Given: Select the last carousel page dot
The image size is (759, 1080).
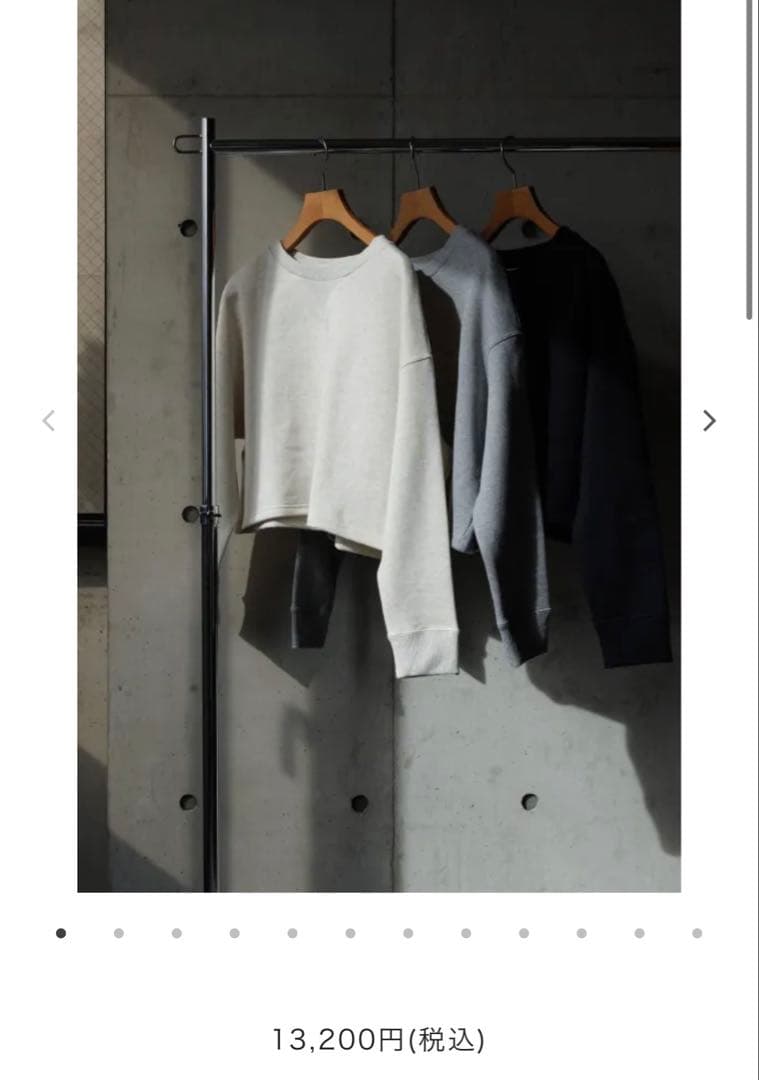Looking at the screenshot, I should (x=697, y=933).
